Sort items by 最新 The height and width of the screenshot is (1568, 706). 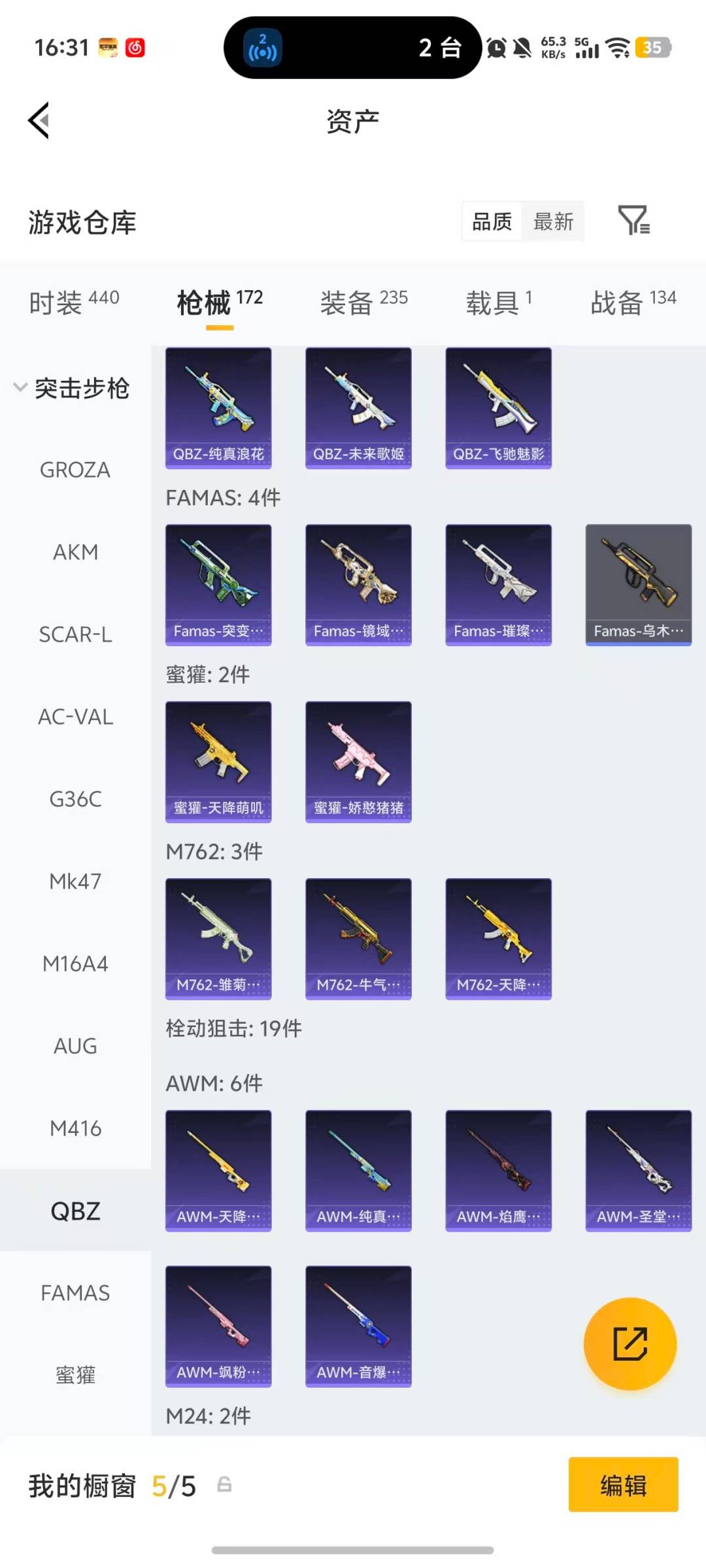[x=553, y=221]
